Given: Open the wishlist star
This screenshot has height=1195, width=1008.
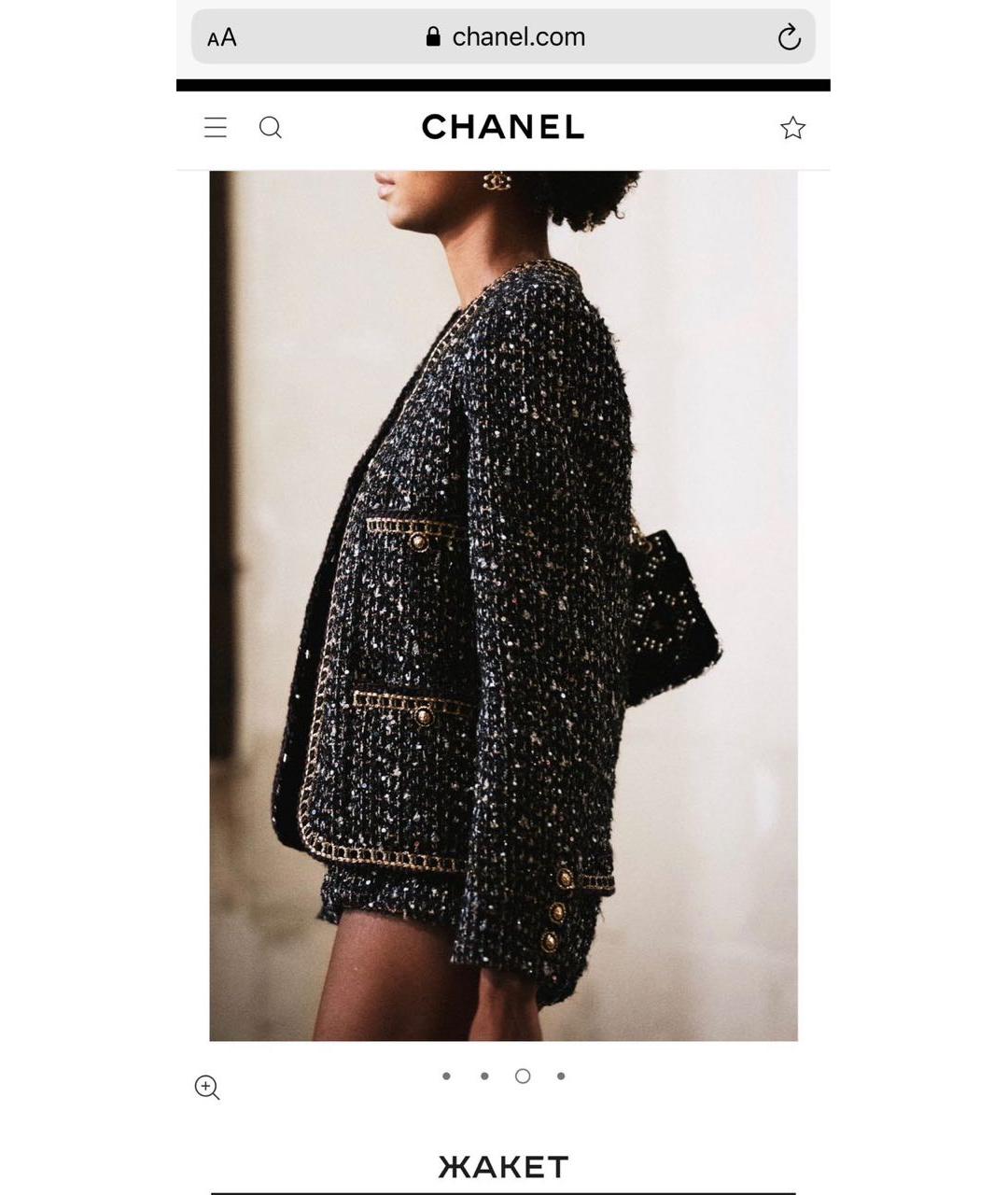Looking at the screenshot, I should [x=792, y=128].
